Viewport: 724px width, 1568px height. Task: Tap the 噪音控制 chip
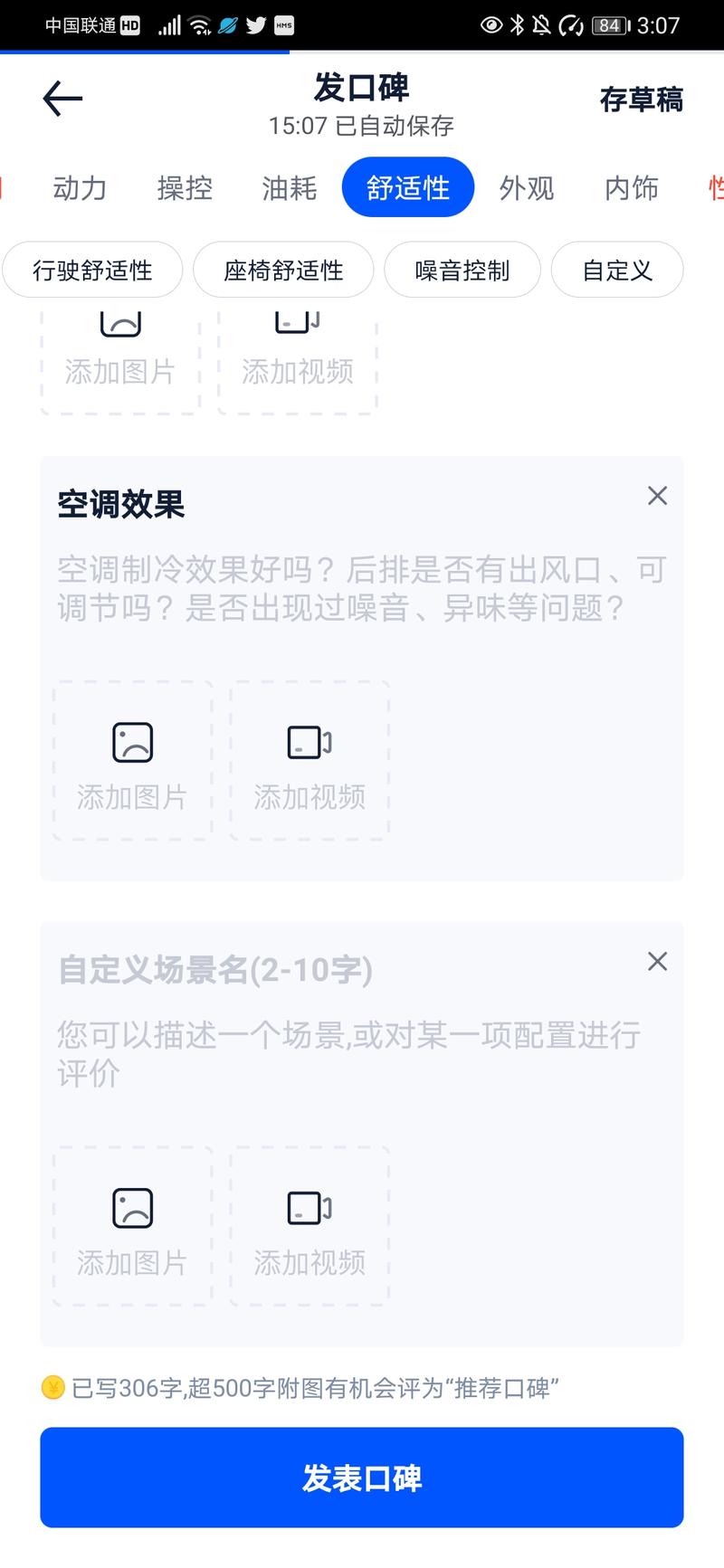pos(462,270)
